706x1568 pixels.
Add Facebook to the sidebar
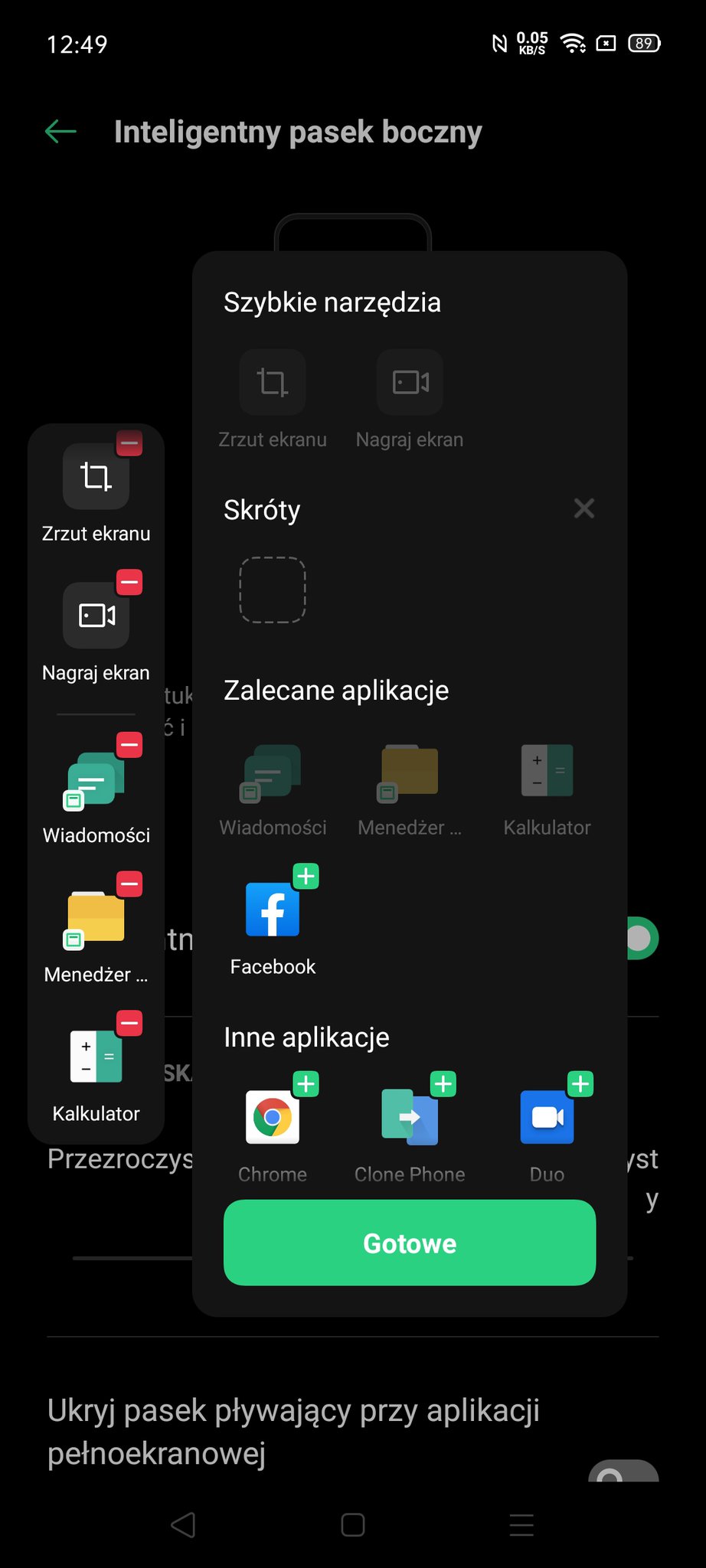pyautogui.click(x=306, y=877)
